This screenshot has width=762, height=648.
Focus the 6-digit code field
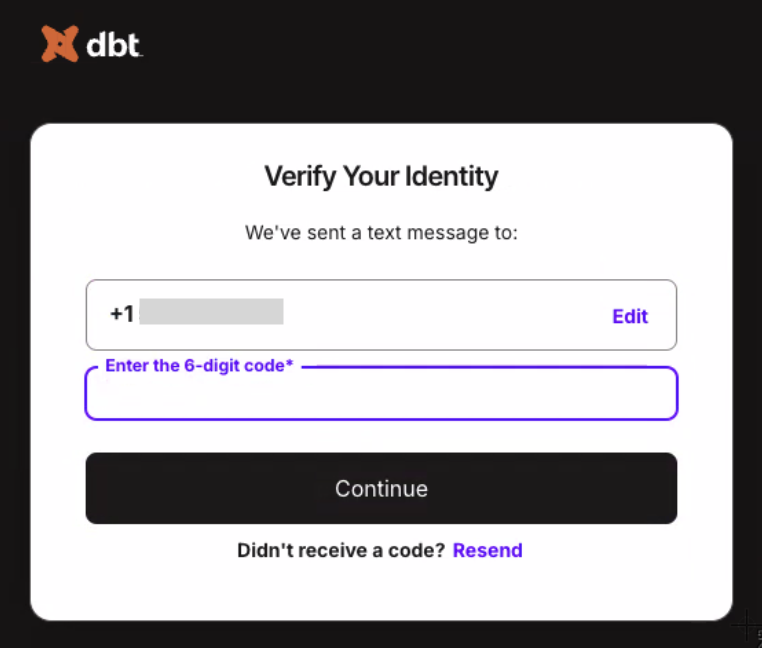[x=381, y=395]
